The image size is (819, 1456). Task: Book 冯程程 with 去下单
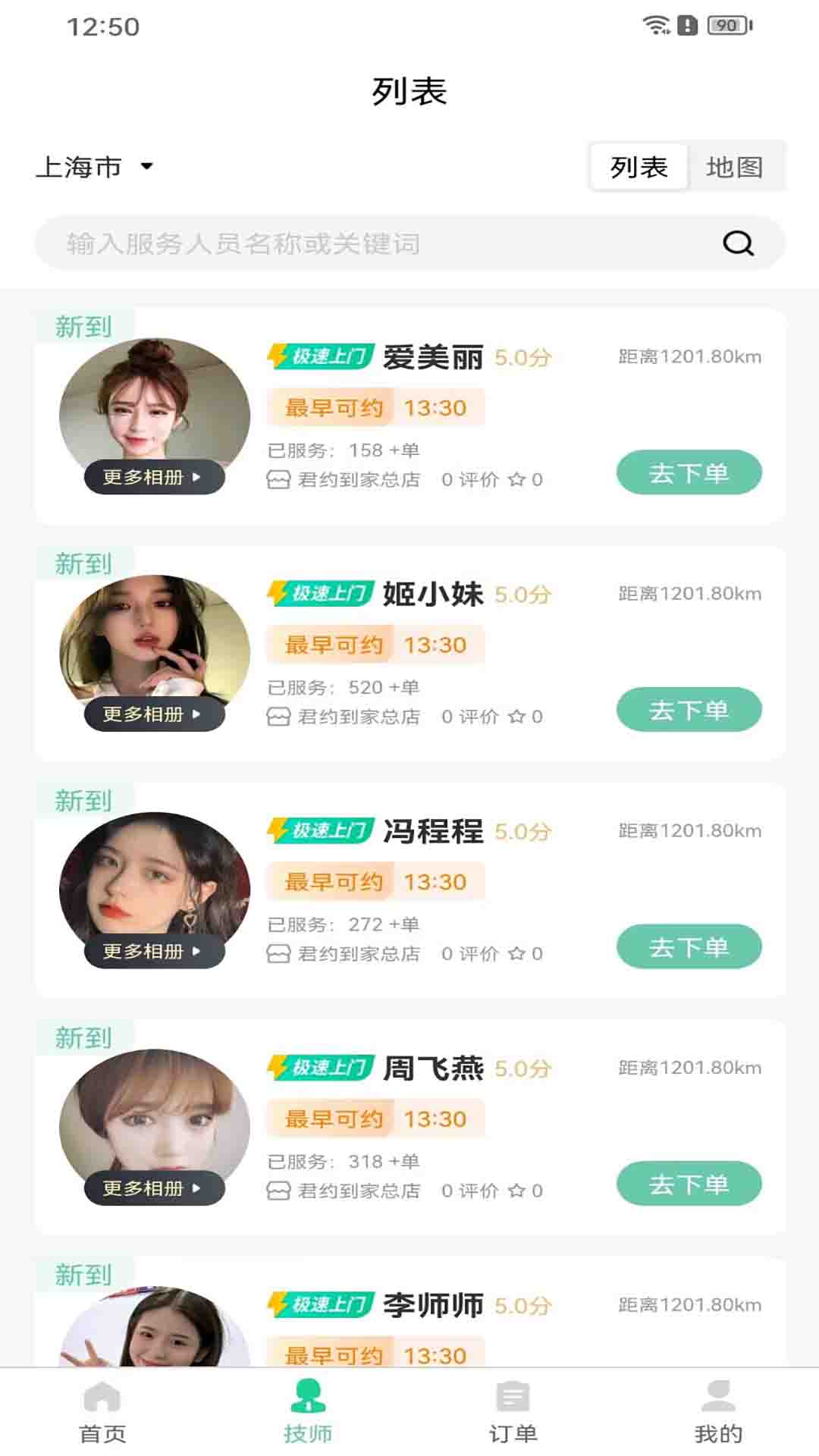click(689, 947)
